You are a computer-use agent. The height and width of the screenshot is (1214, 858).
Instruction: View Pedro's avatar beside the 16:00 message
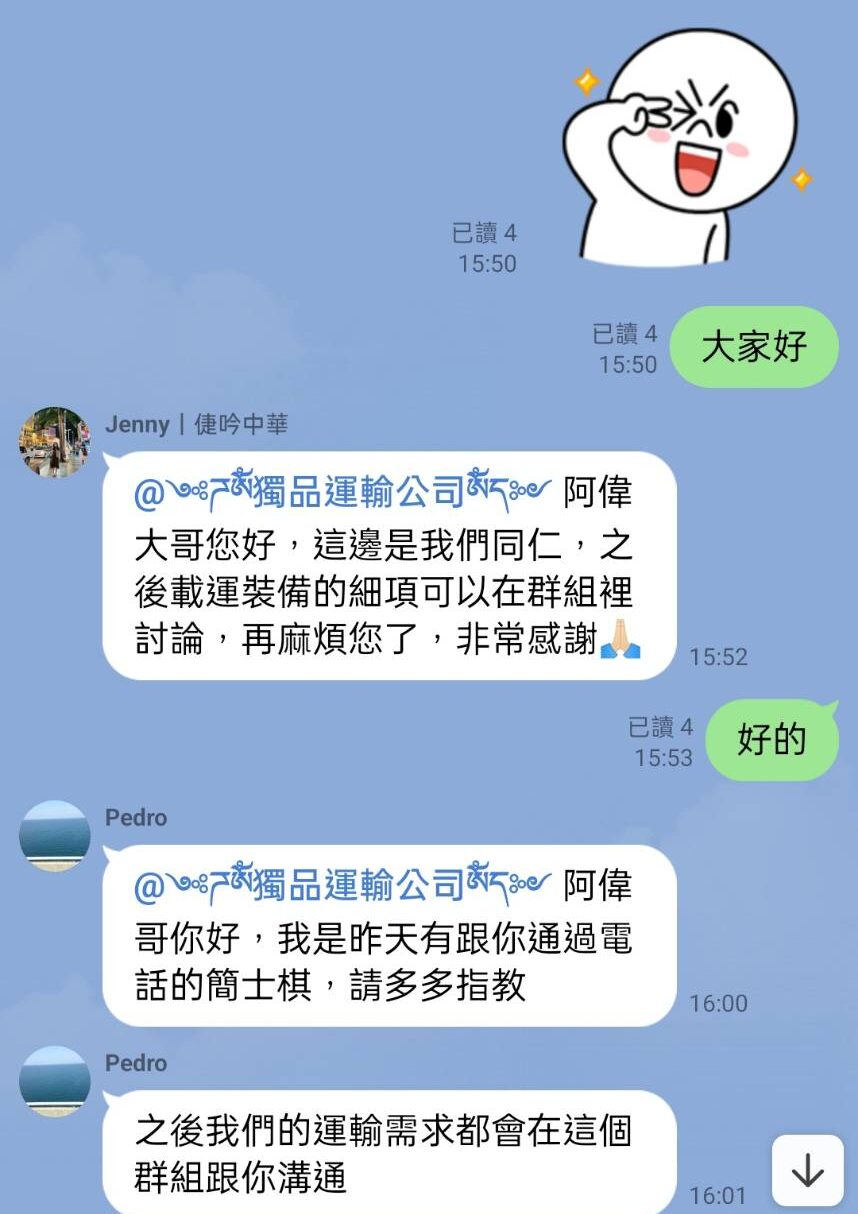[55, 836]
